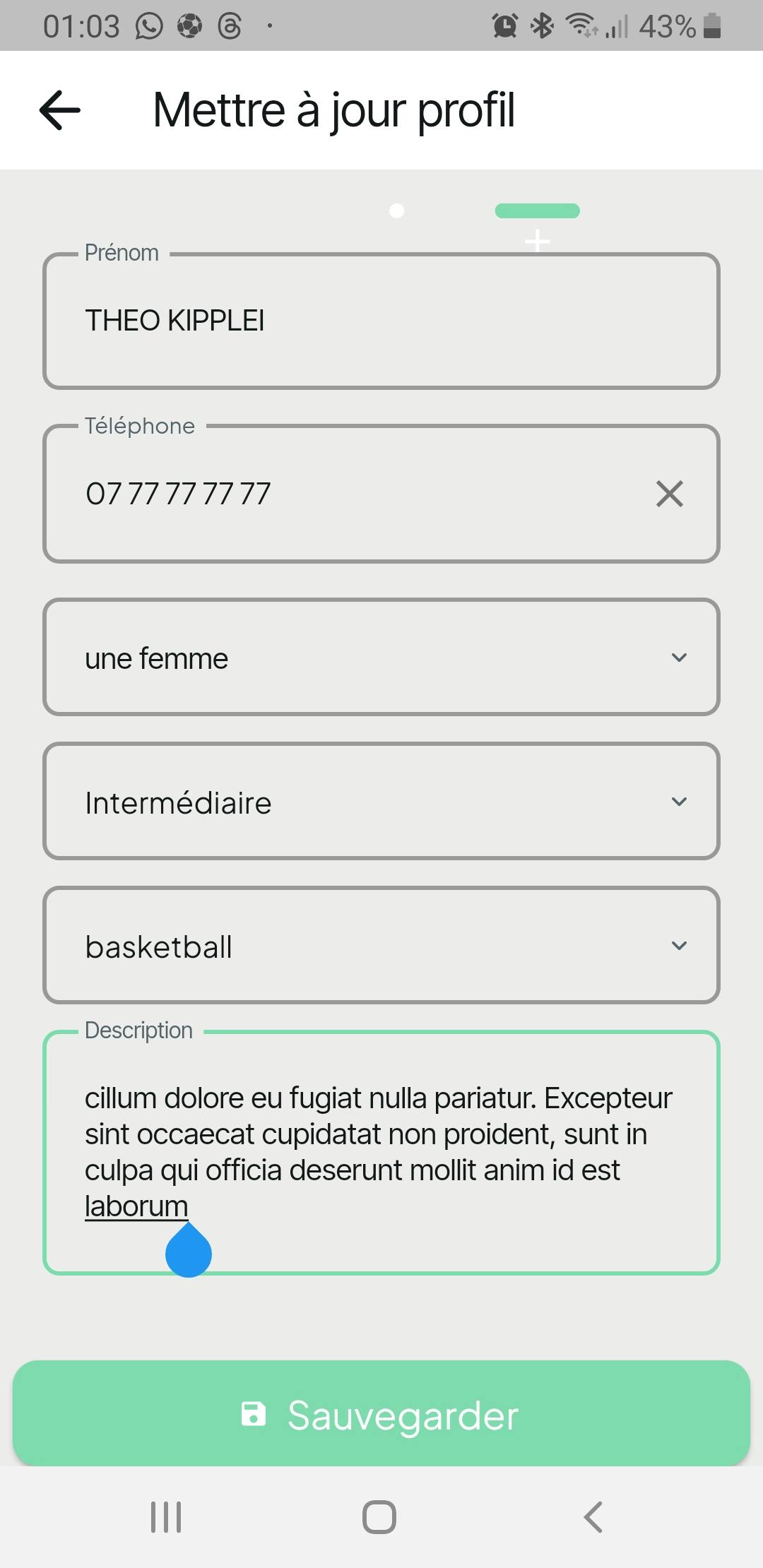Expand the Intermédiaire level dropdown
Image resolution: width=763 pixels, height=1568 pixels.
[381, 802]
